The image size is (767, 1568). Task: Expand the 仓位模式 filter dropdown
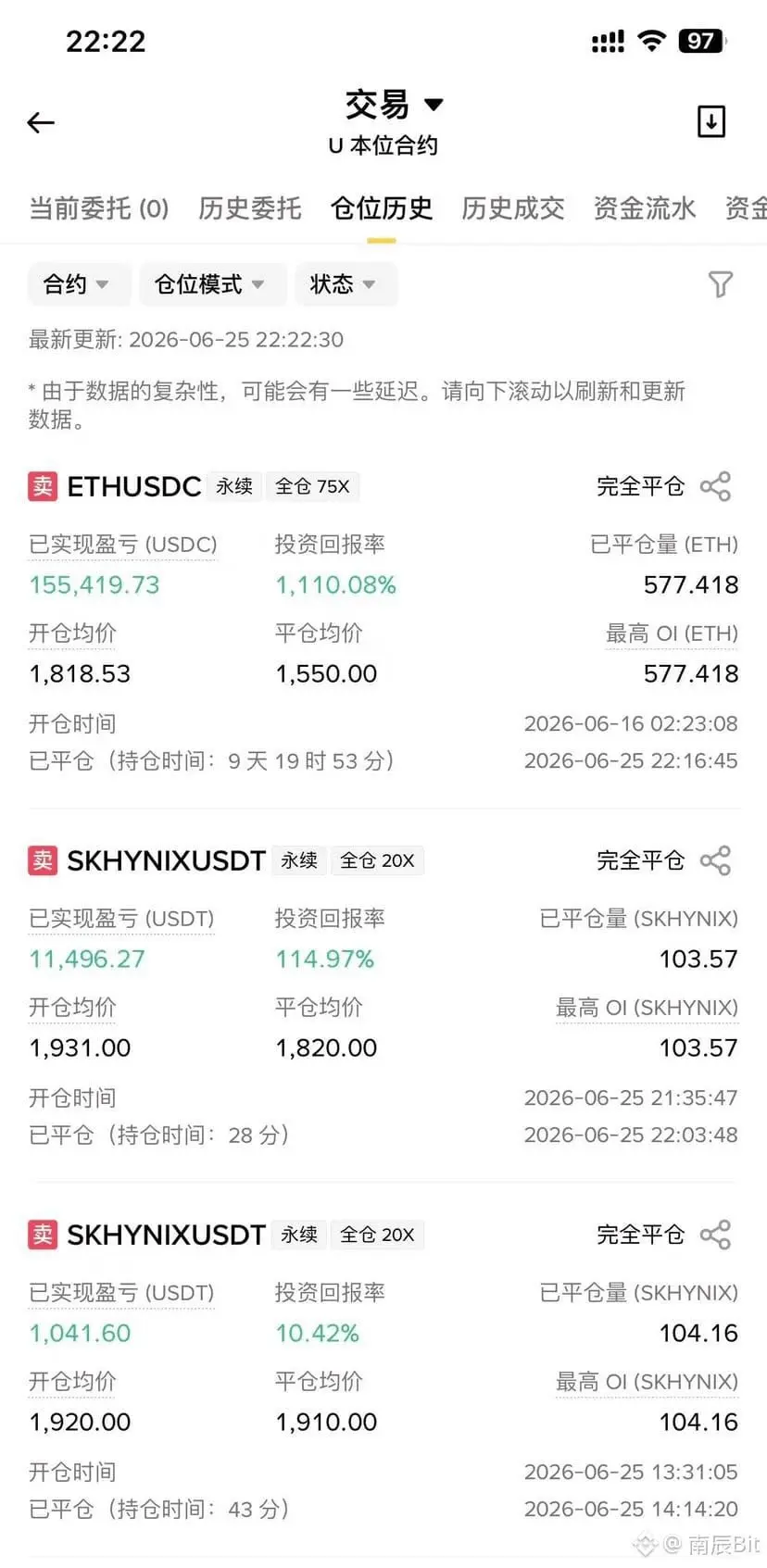click(x=212, y=284)
